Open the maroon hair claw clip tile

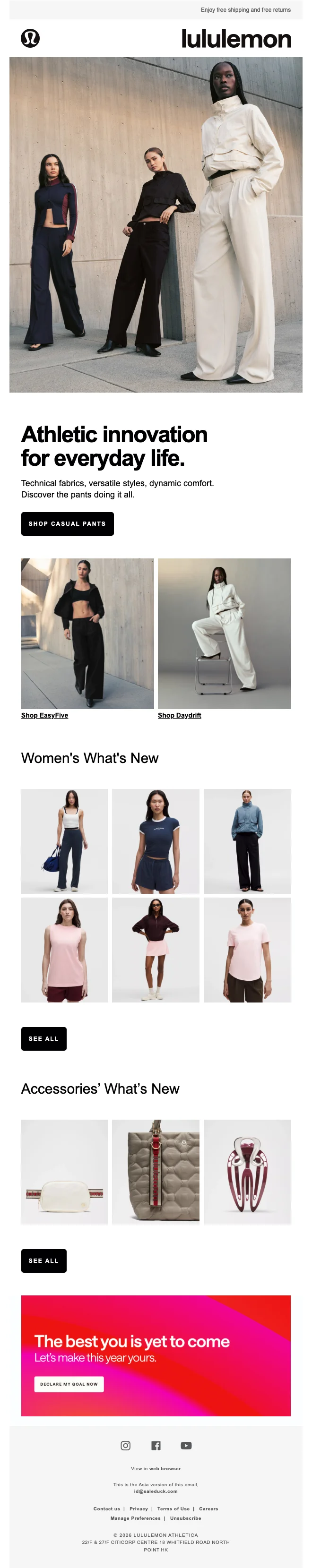pos(247,1172)
